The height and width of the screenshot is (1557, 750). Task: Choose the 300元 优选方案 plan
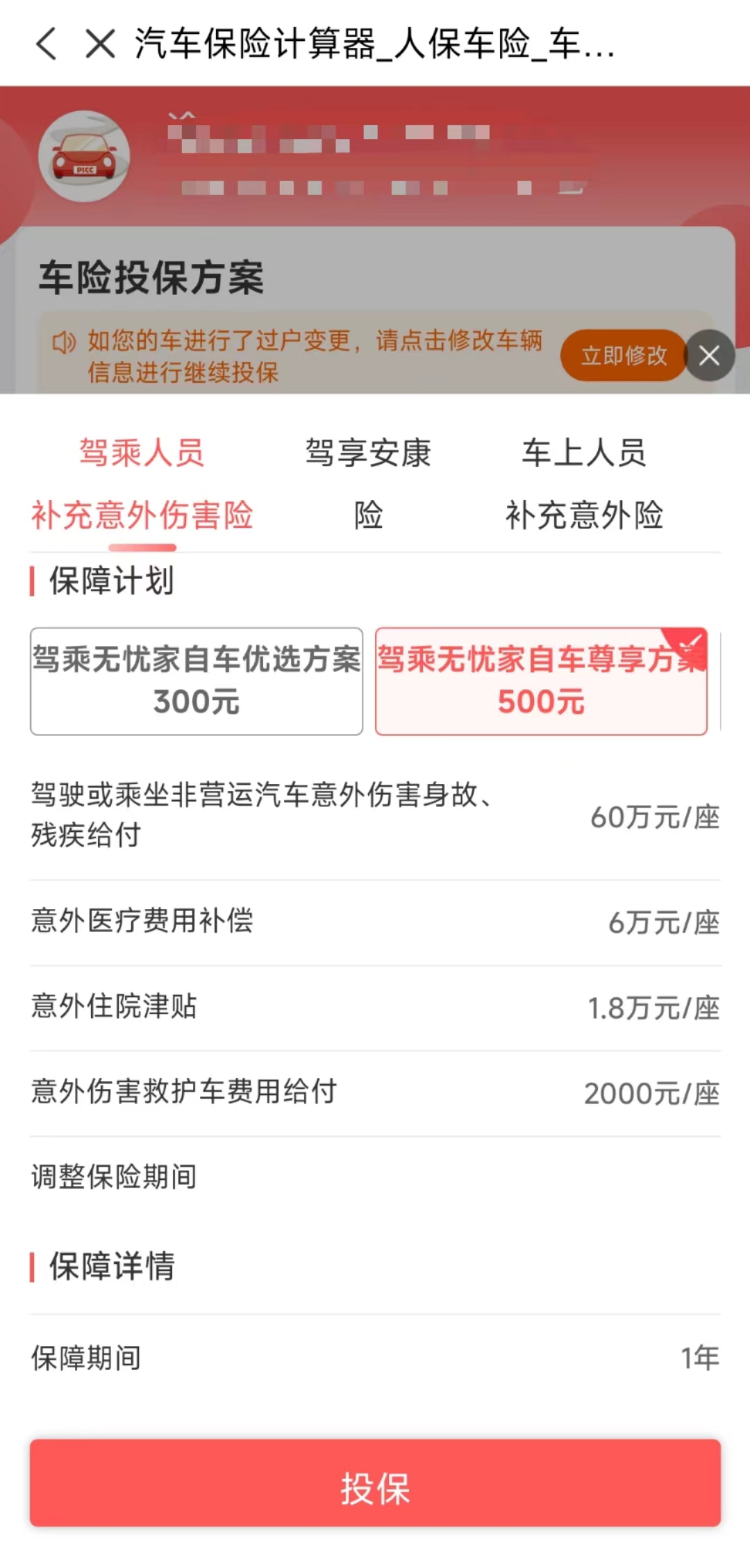196,681
